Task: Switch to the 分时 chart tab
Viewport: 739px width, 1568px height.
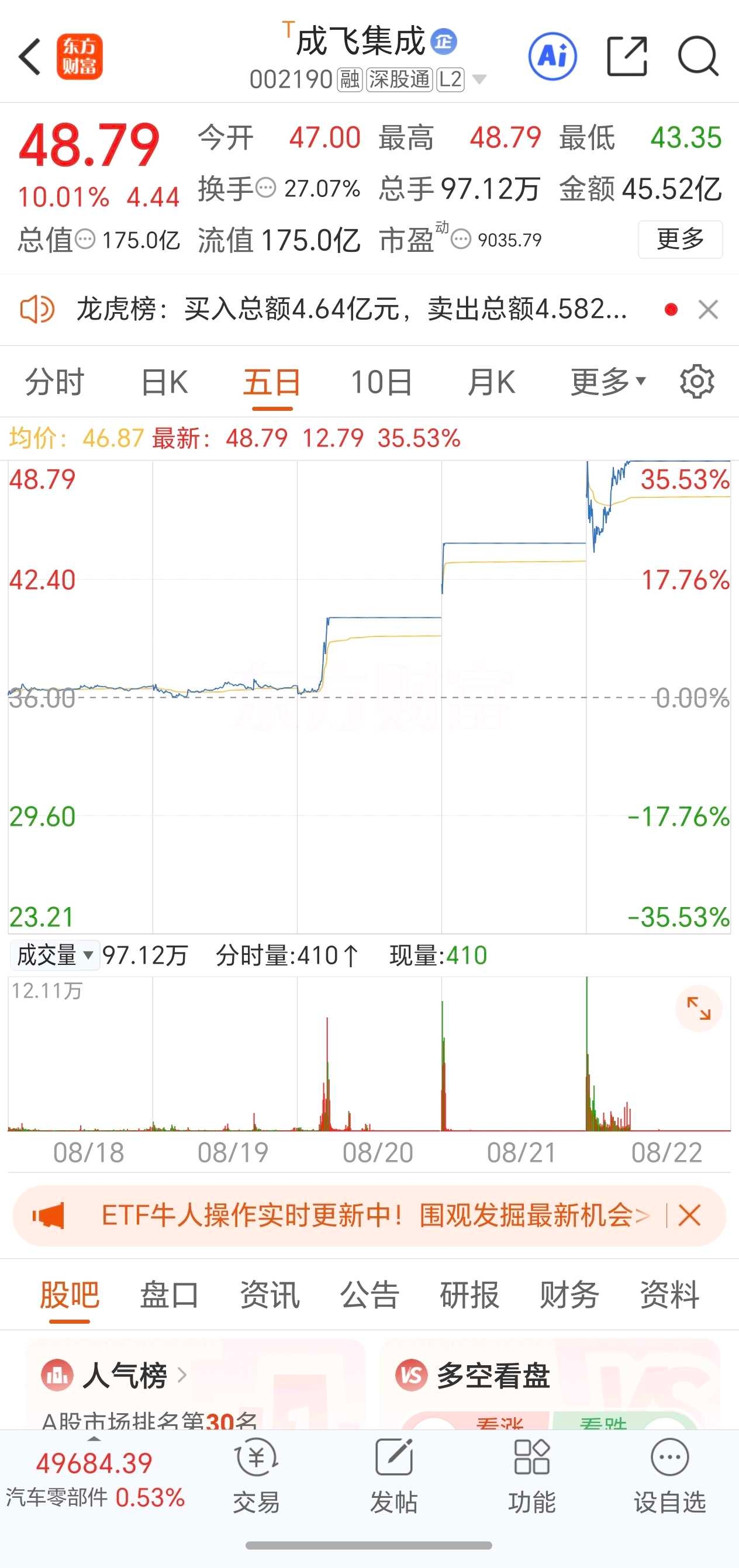Action: 54,382
